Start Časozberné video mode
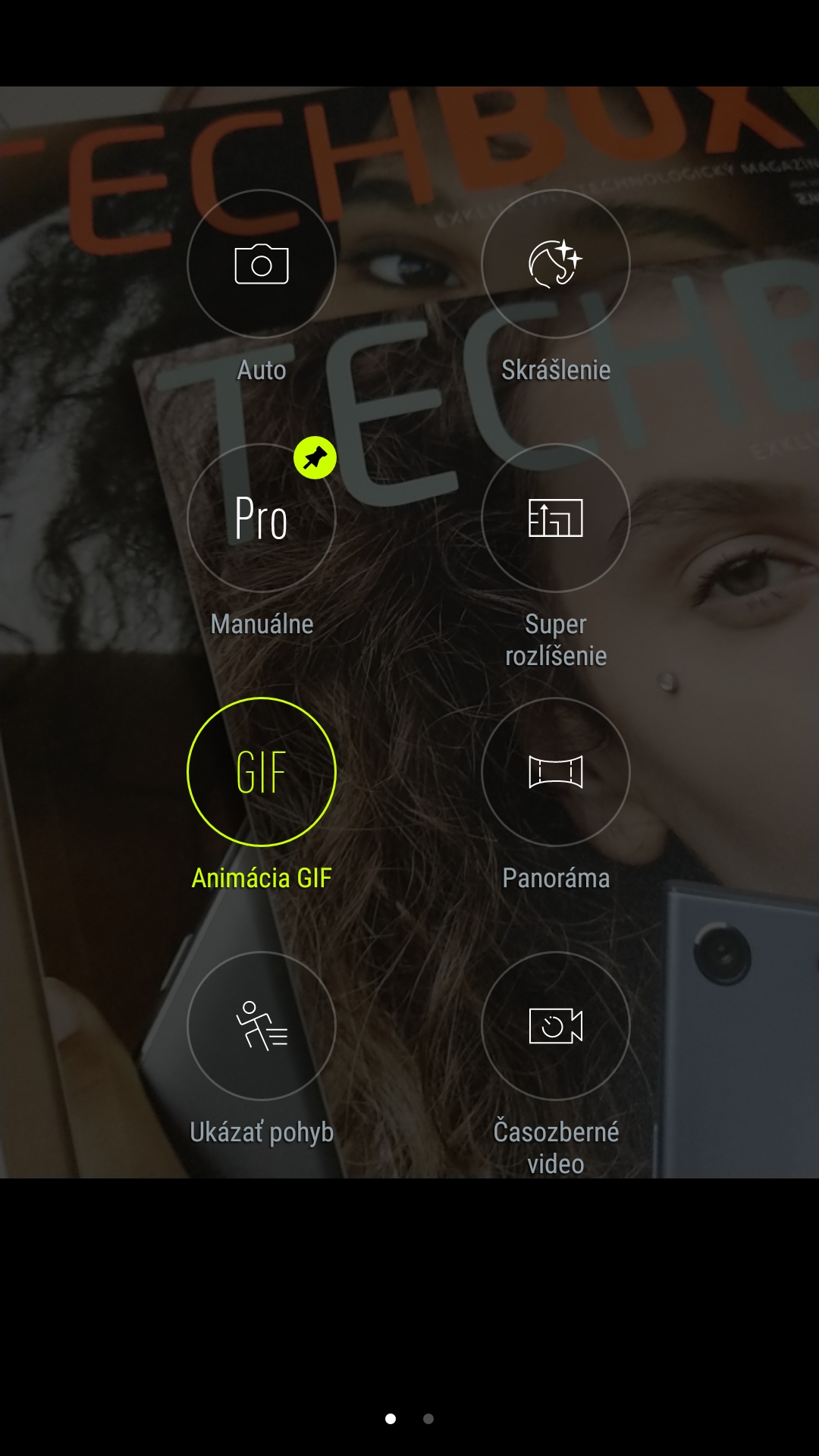The width and height of the screenshot is (819, 1456). pos(556,1025)
